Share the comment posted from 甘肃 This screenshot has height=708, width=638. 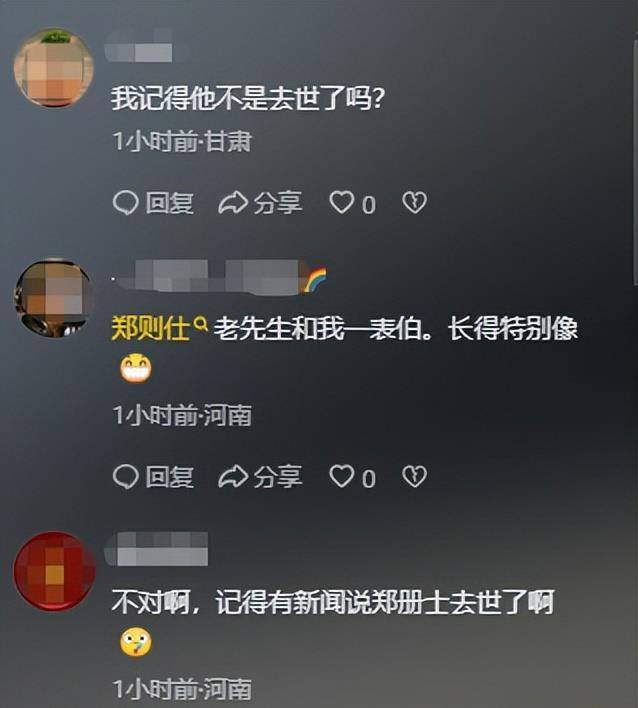click(261, 203)
